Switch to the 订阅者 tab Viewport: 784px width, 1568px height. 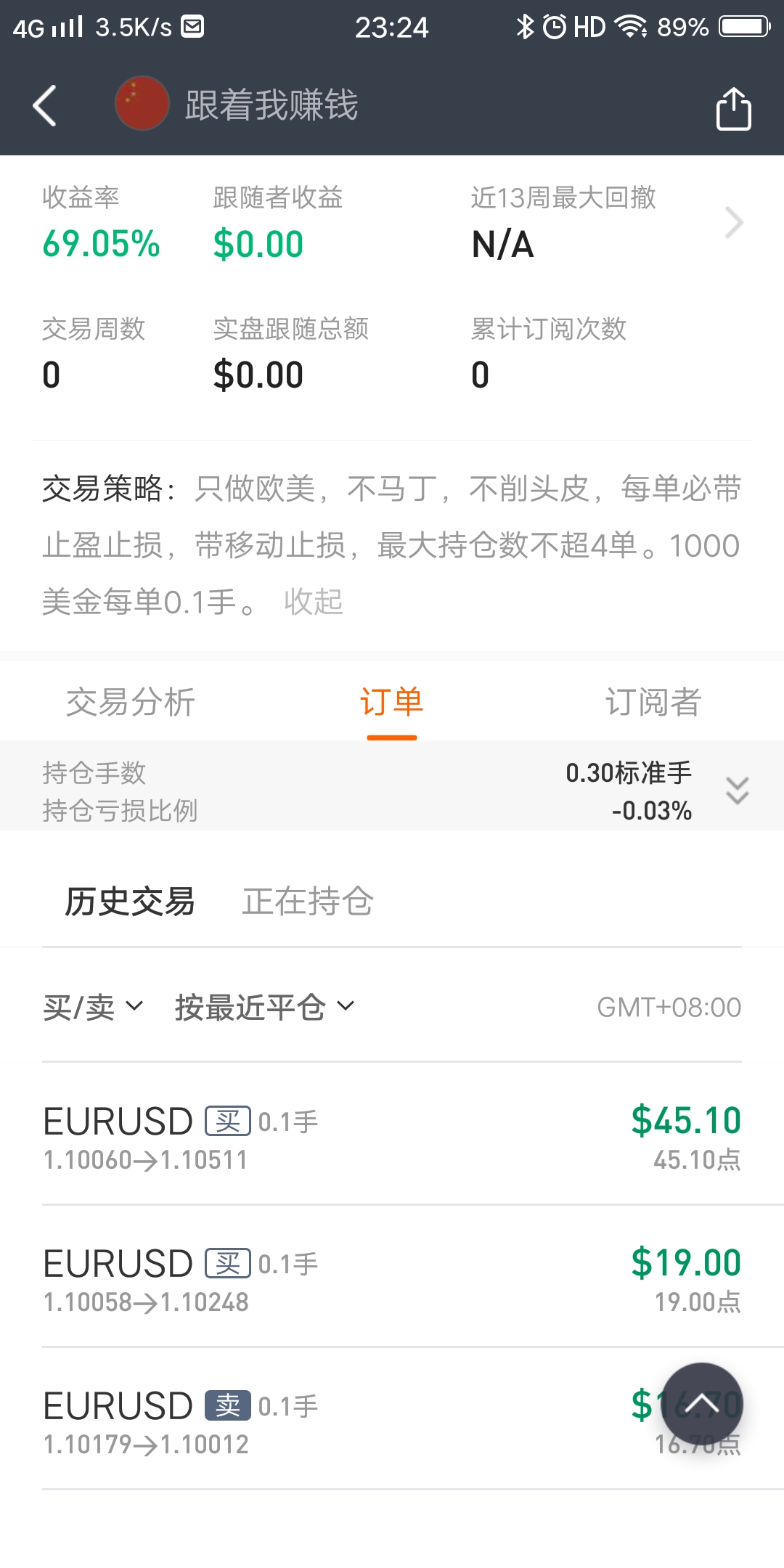653,702
